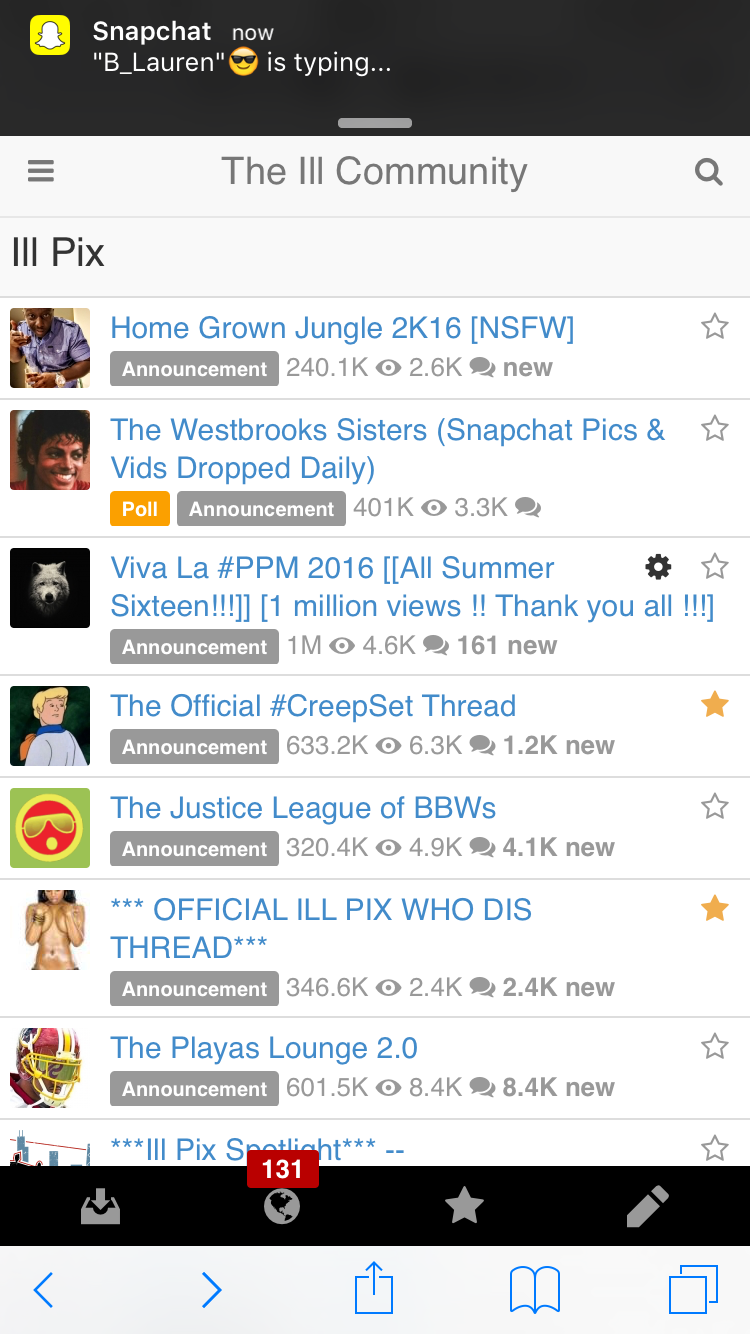This screenshot has height=1334, width=750.
Task: Compose a new post with pencil icon
Action: tap(647, 1207)
